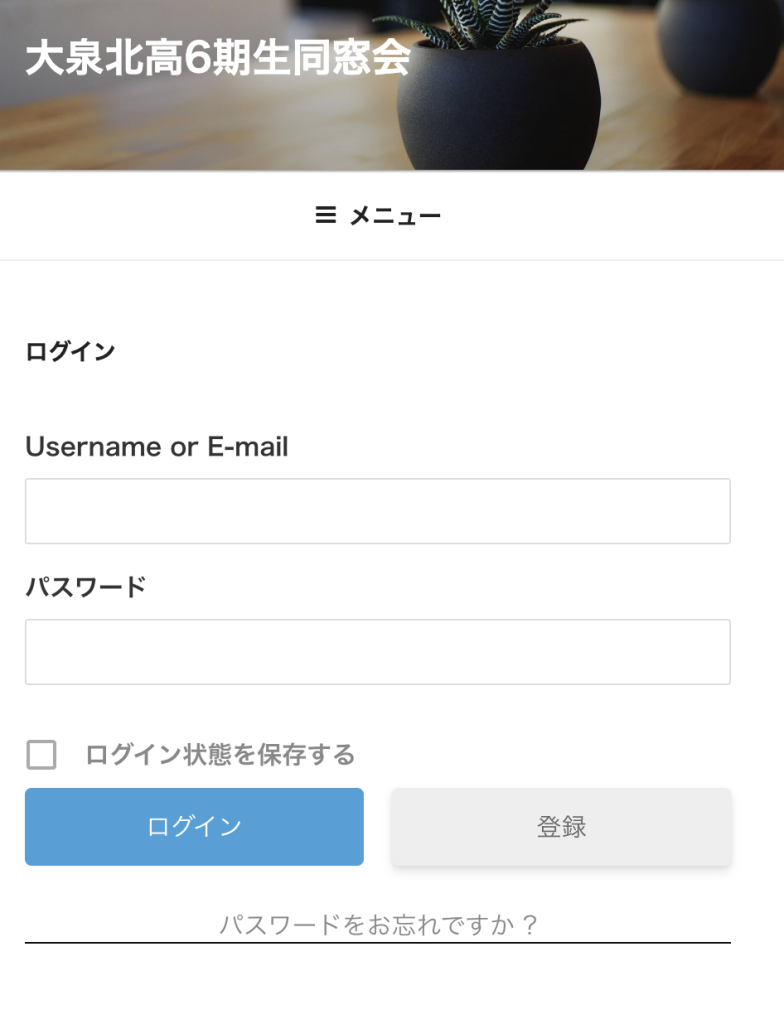Check ログイン状態を保存する checkbox
The image size is (784, 1024).
(x=41, y=755)
